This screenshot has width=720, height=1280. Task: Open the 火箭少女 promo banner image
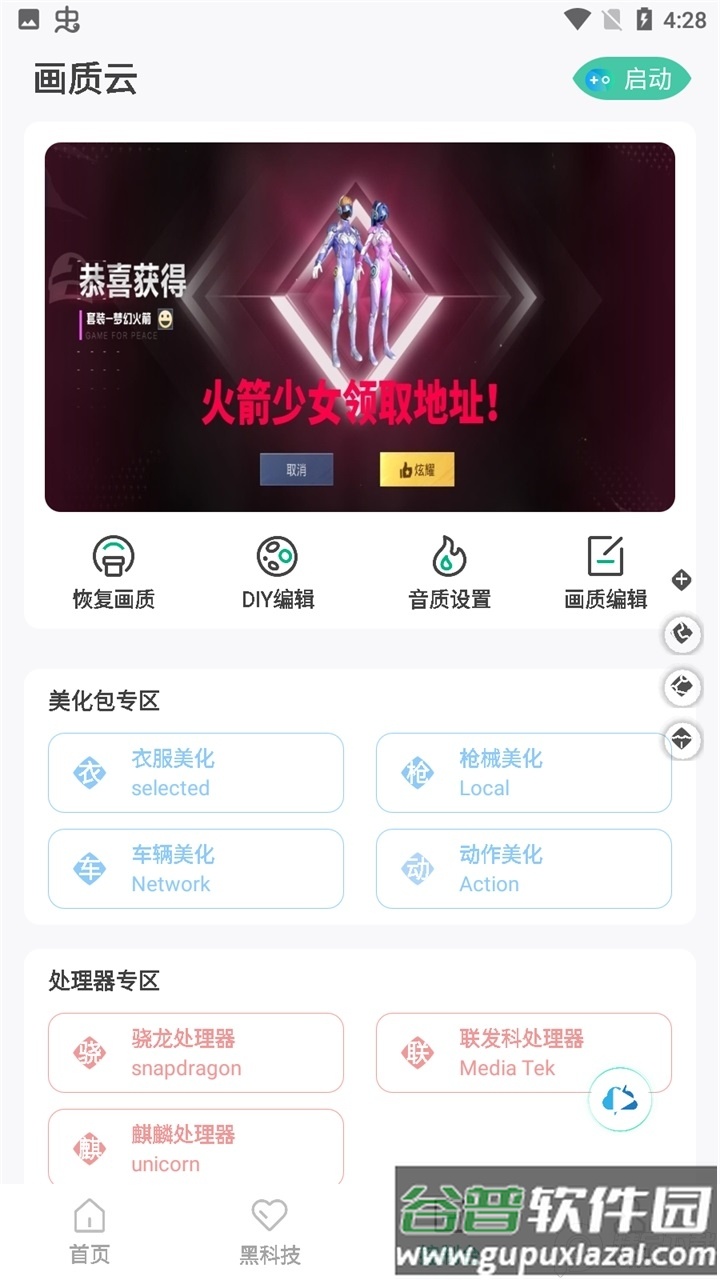[x=360, y=325]
